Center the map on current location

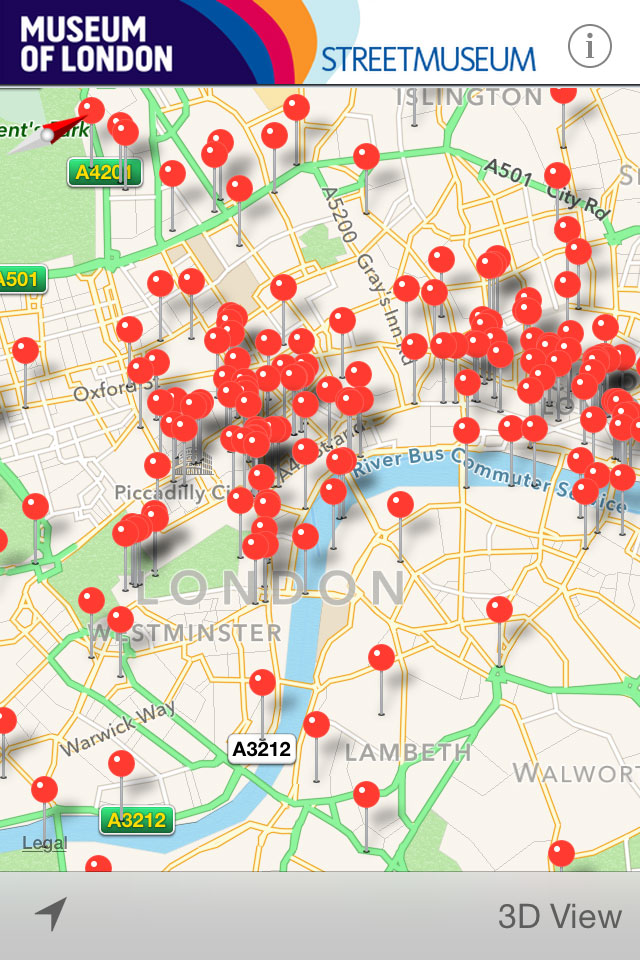(51, 914)
